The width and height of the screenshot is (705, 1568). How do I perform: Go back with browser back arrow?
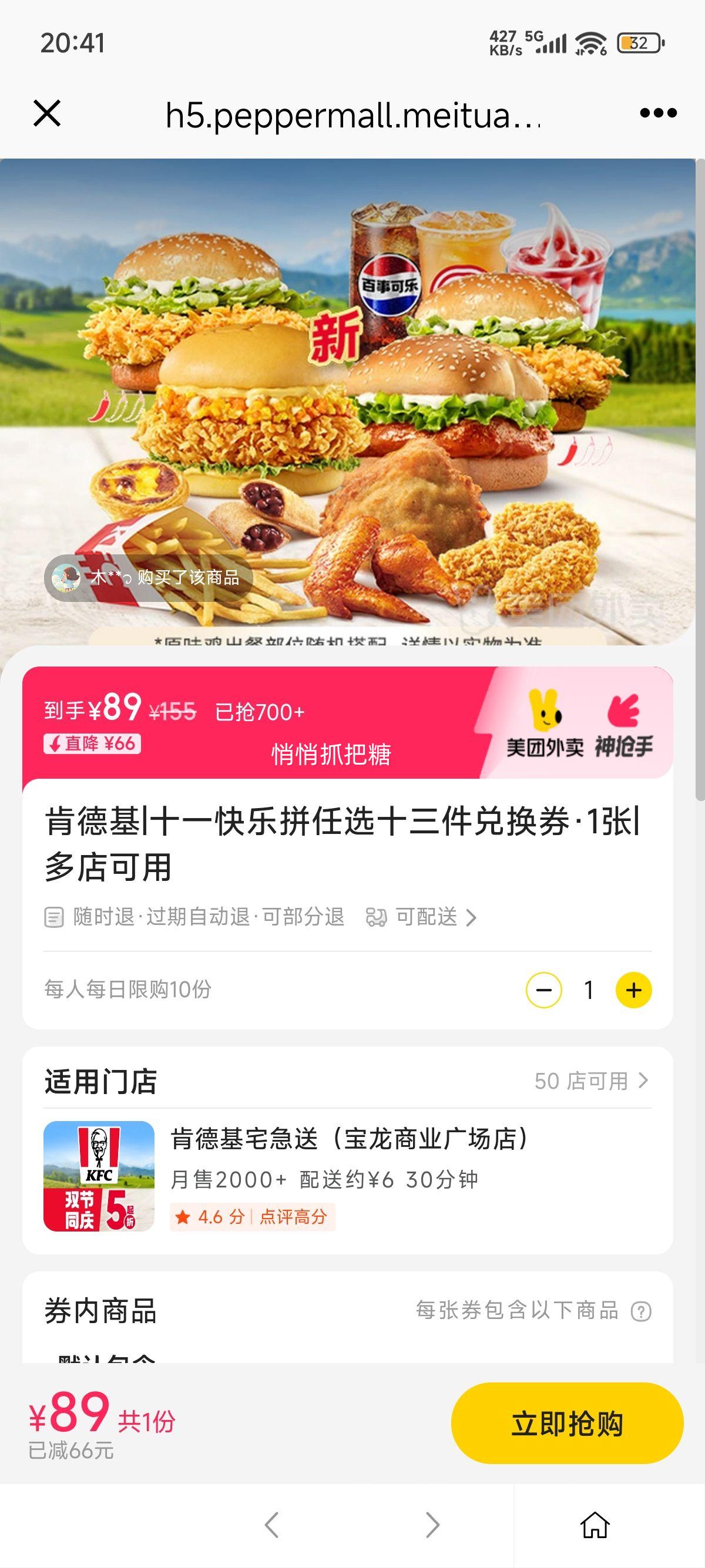(272, 1525)
